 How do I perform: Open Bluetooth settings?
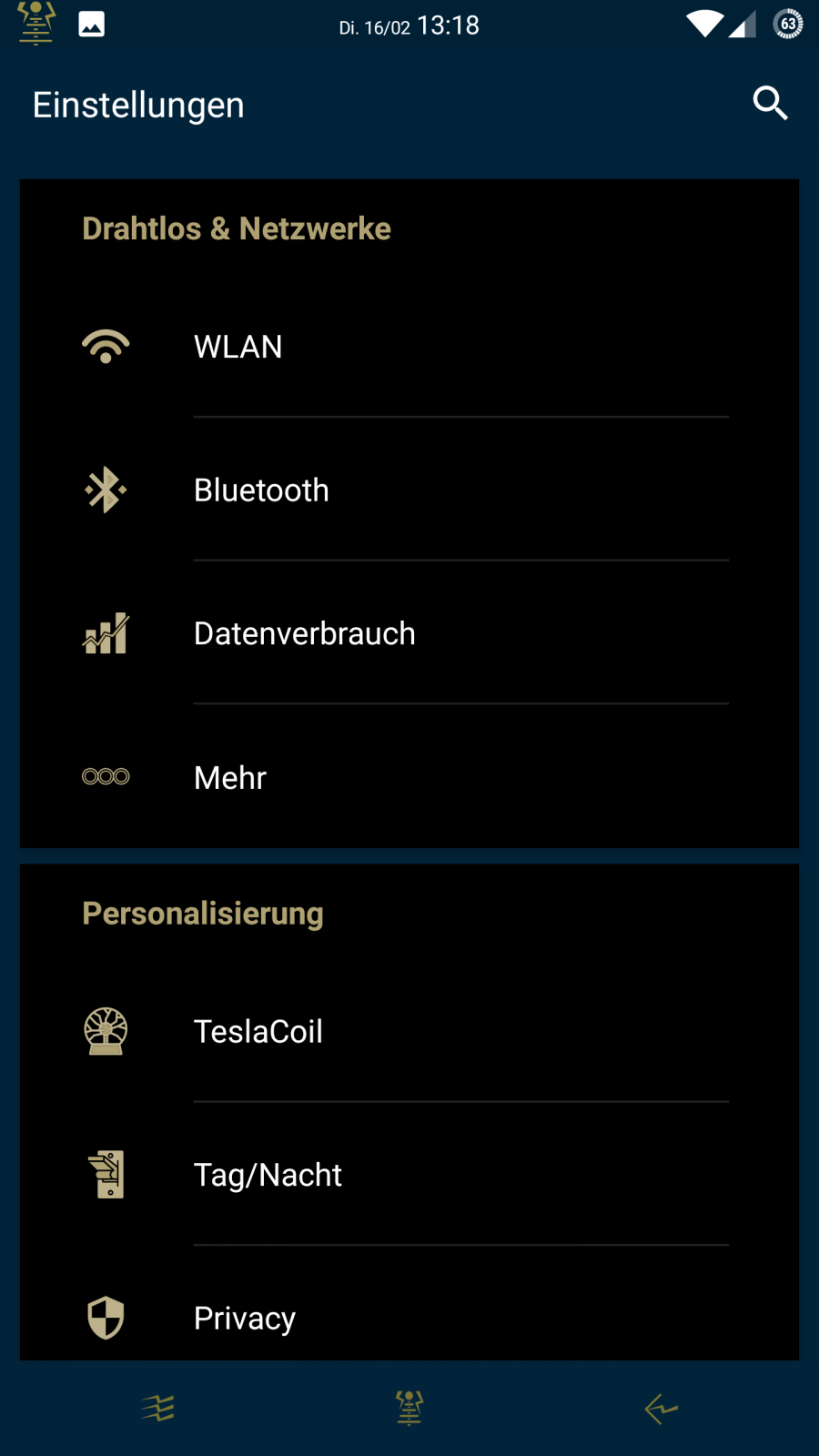click(x=409, y=490)
